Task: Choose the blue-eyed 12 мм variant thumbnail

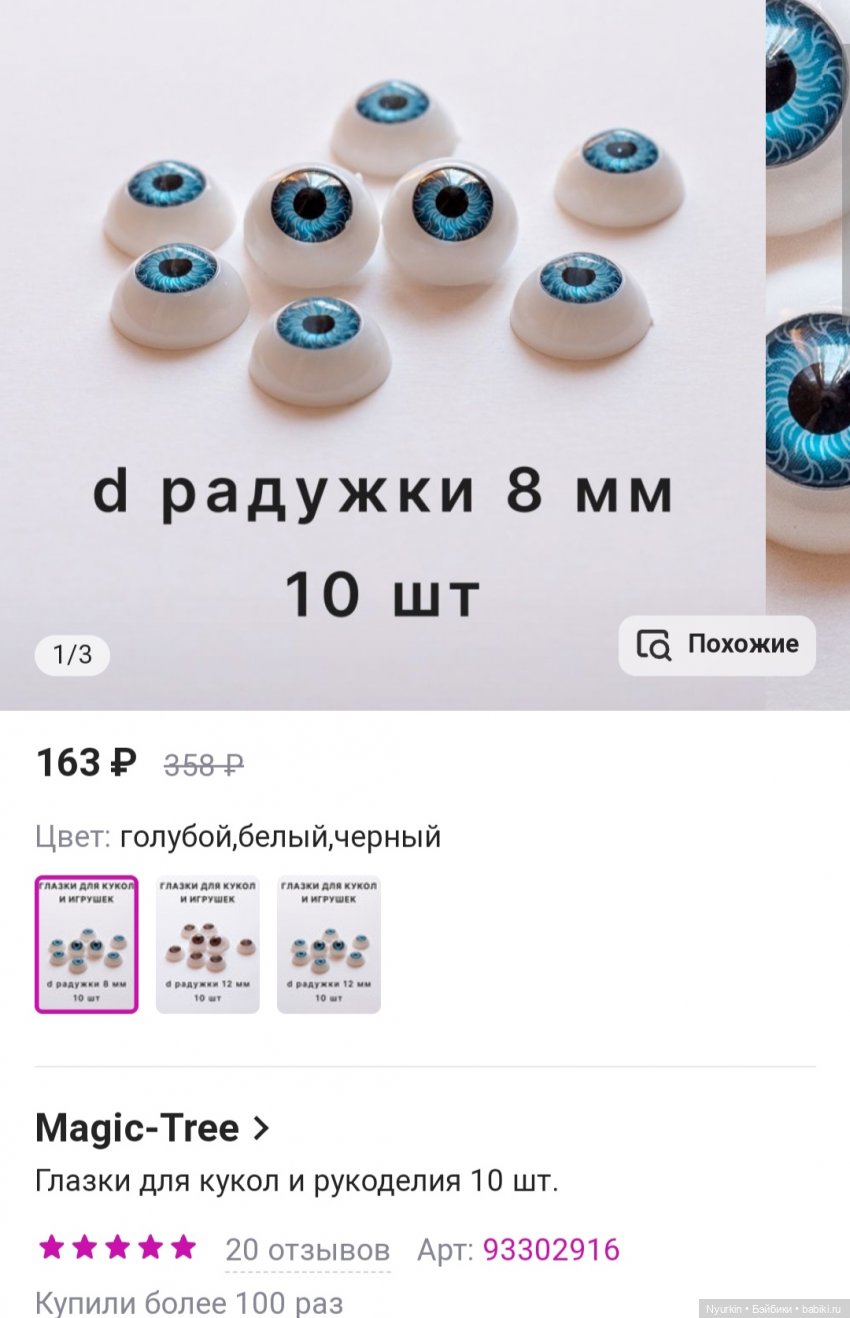Action: pos(328,944)
